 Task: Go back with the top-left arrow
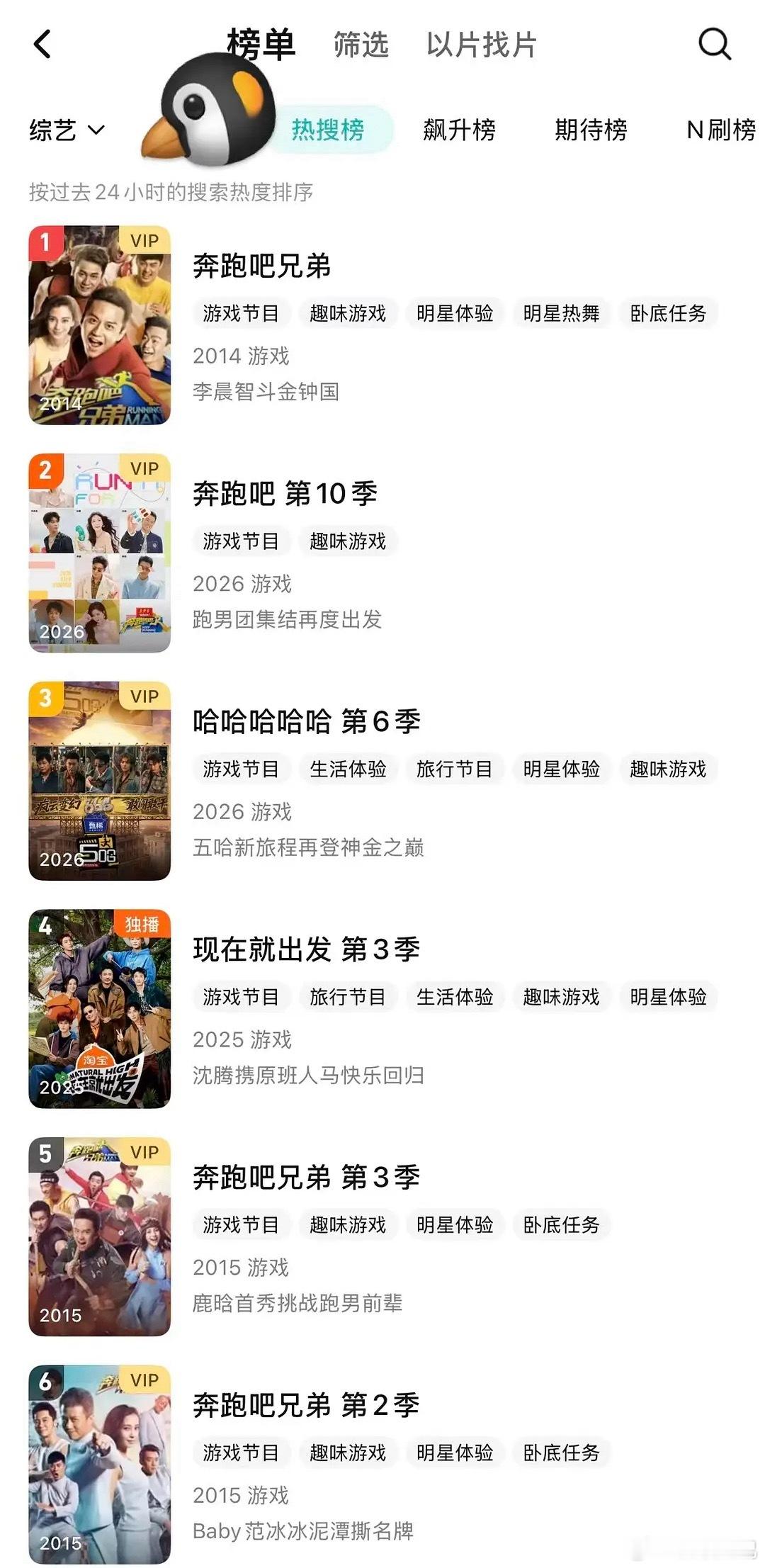pyautogui.click(x=42, y=44)
